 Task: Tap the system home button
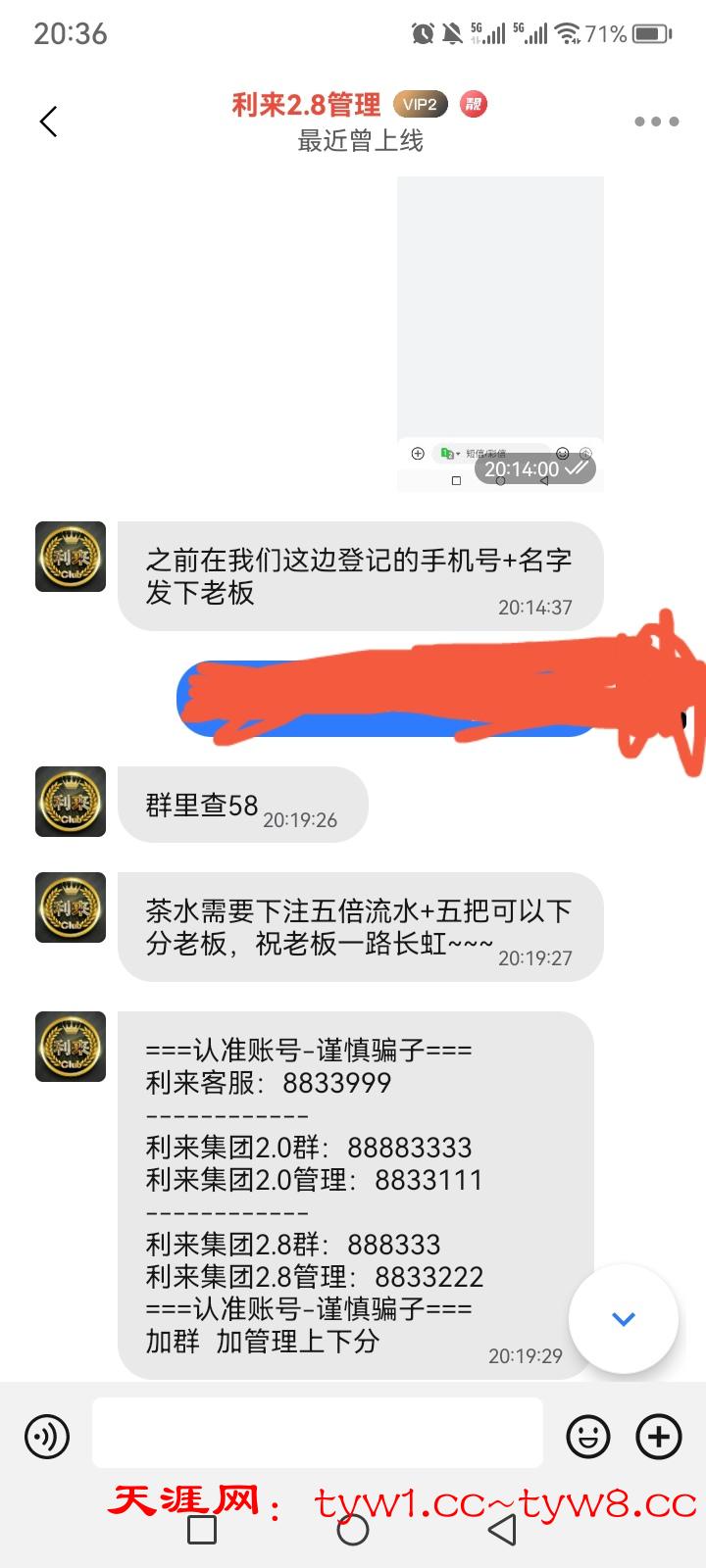(x=353, y=1530)
